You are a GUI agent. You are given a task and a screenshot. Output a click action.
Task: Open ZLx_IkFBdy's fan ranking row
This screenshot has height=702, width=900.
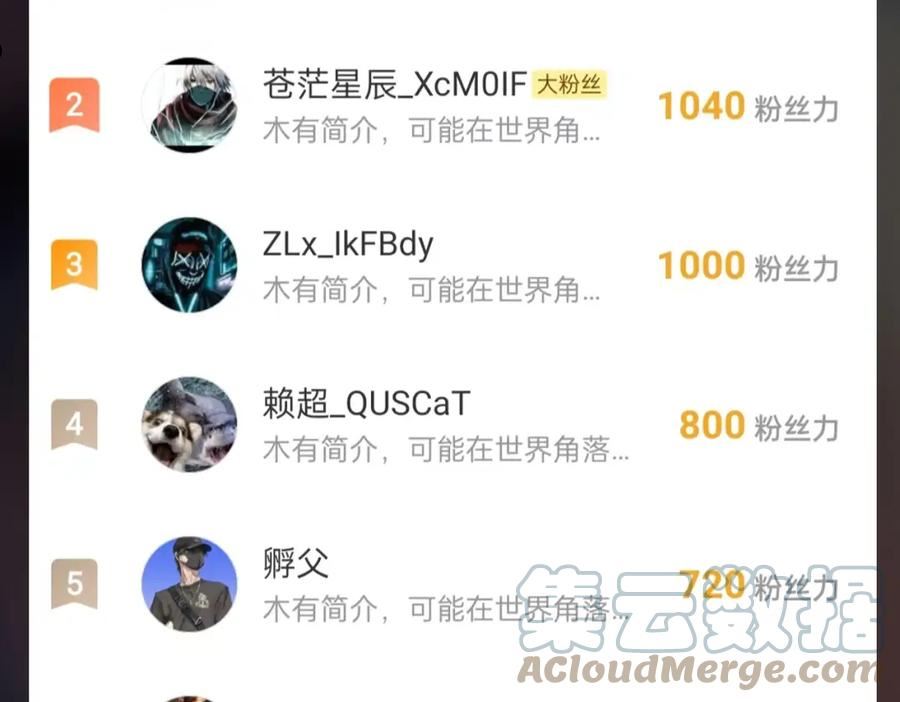click(452, 265)
